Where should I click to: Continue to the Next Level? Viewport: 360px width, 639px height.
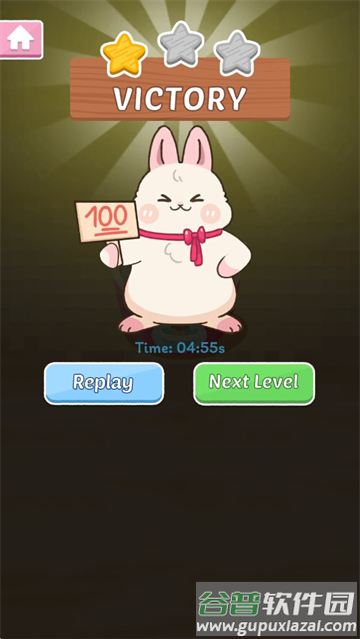[x=254, y=383]
